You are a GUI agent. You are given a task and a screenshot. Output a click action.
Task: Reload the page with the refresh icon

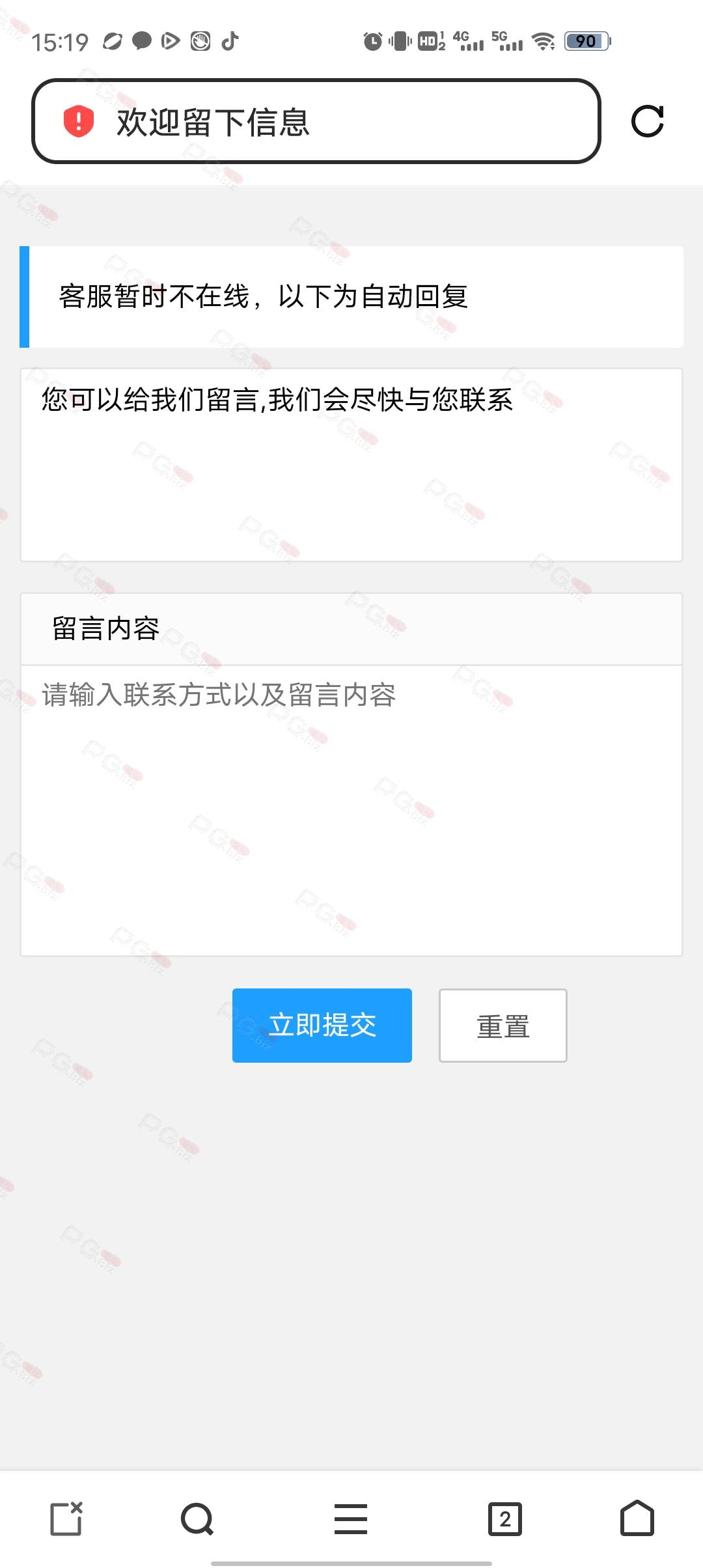pos(647,121)
